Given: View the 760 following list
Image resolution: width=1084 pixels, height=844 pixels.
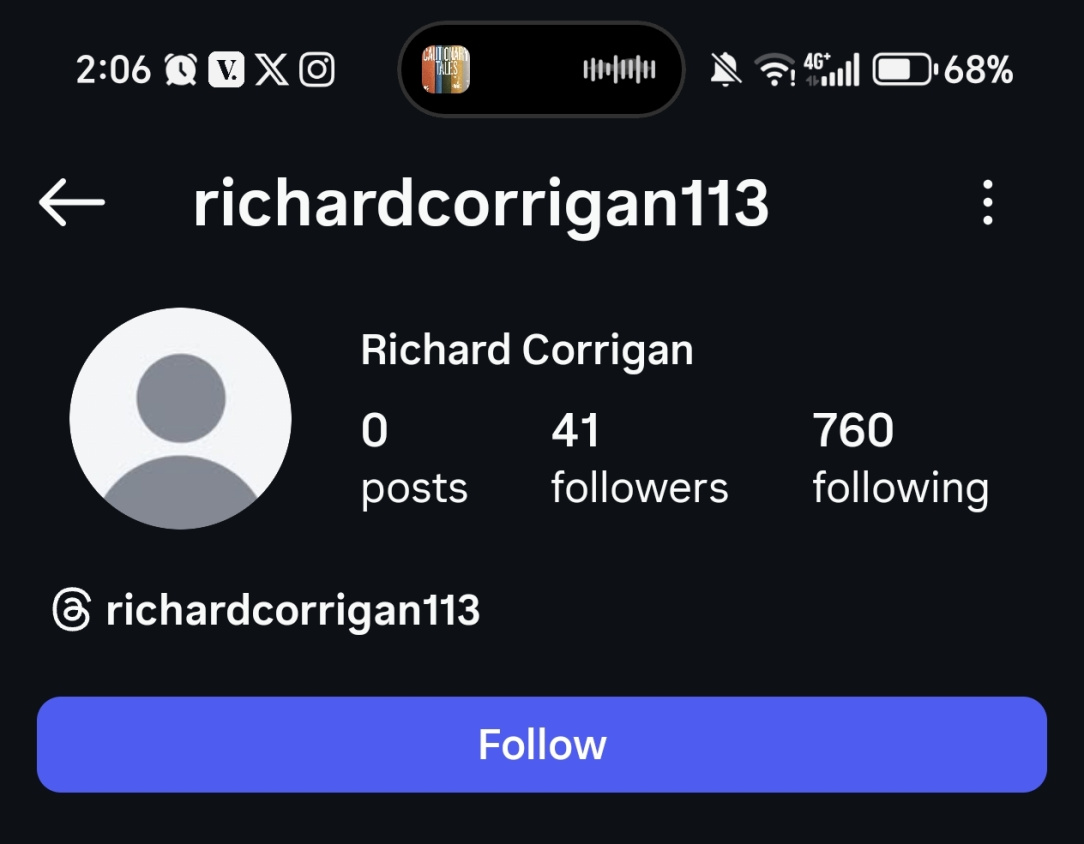Looking at the screenshot, I should tap(899, 458).
